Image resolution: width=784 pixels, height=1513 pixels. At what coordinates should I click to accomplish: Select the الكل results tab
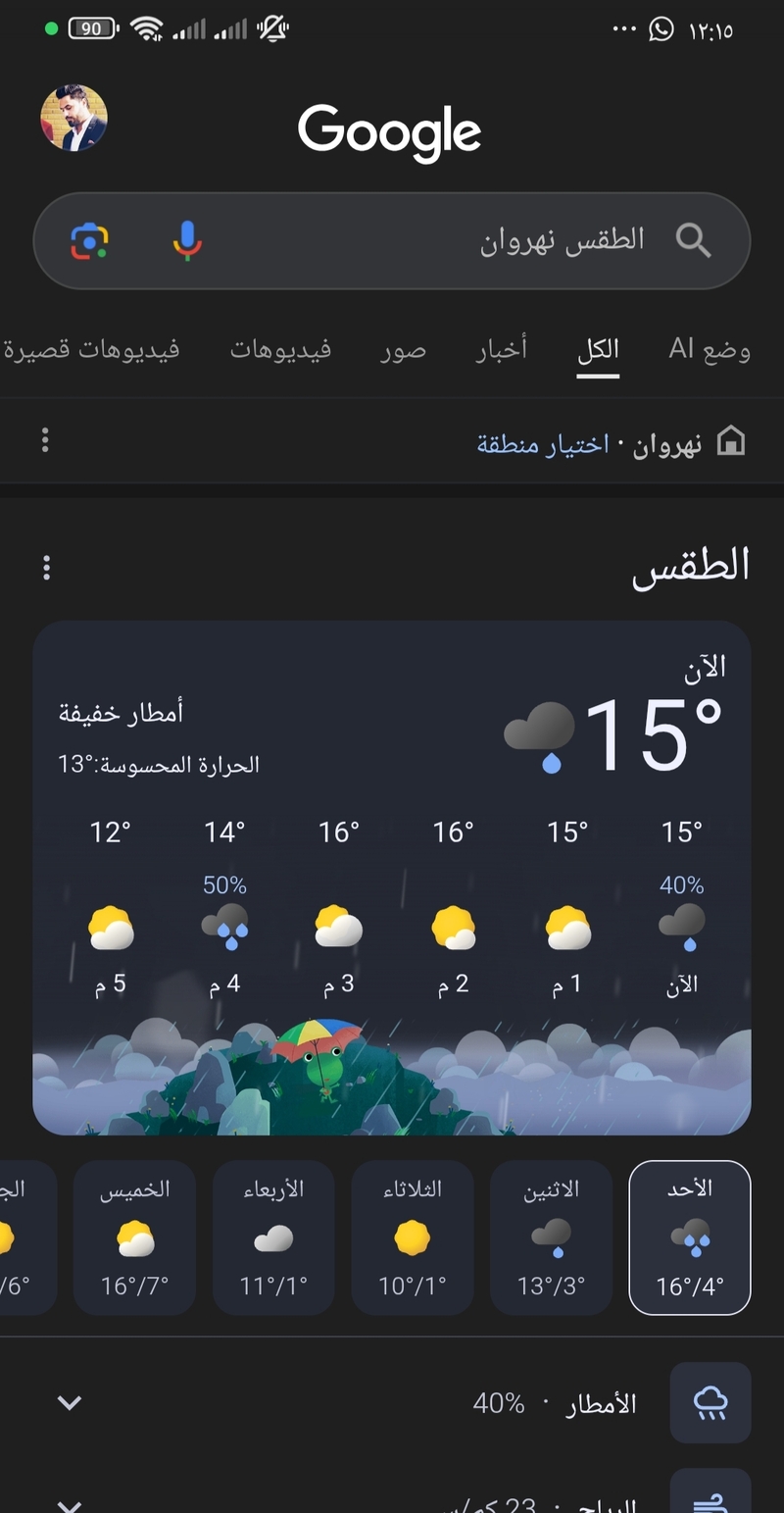click(x=598, y=350)
